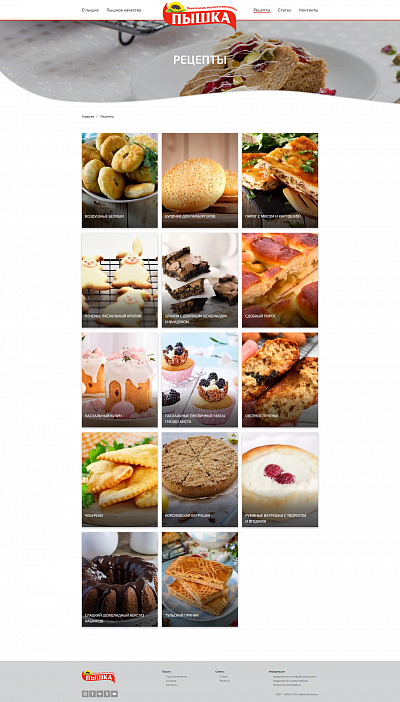Screen dimensions: 400x702
Task: Select the Тульский пряник recipe
Action: point(200,579)
